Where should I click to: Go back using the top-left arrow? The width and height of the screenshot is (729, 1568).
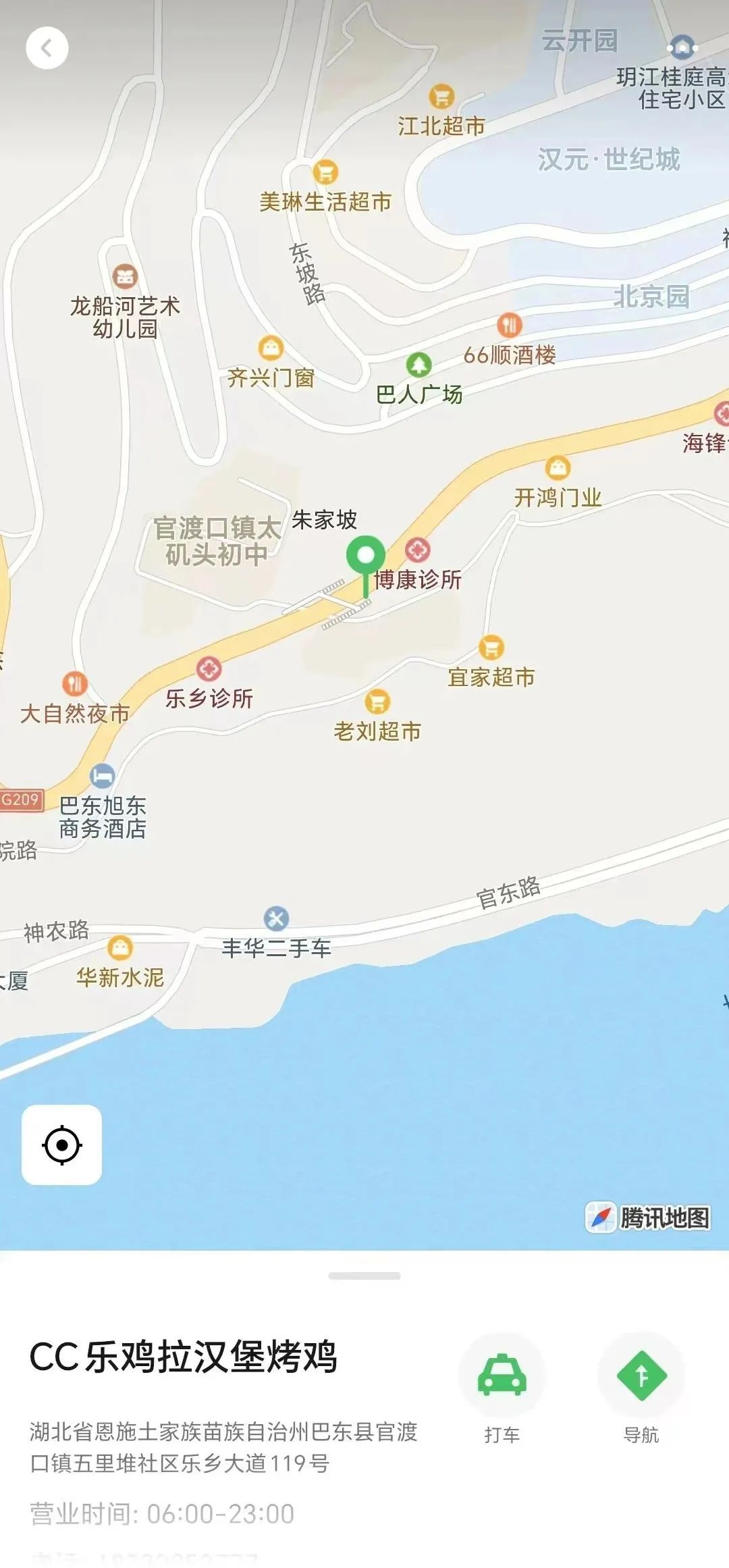[47, 48]
